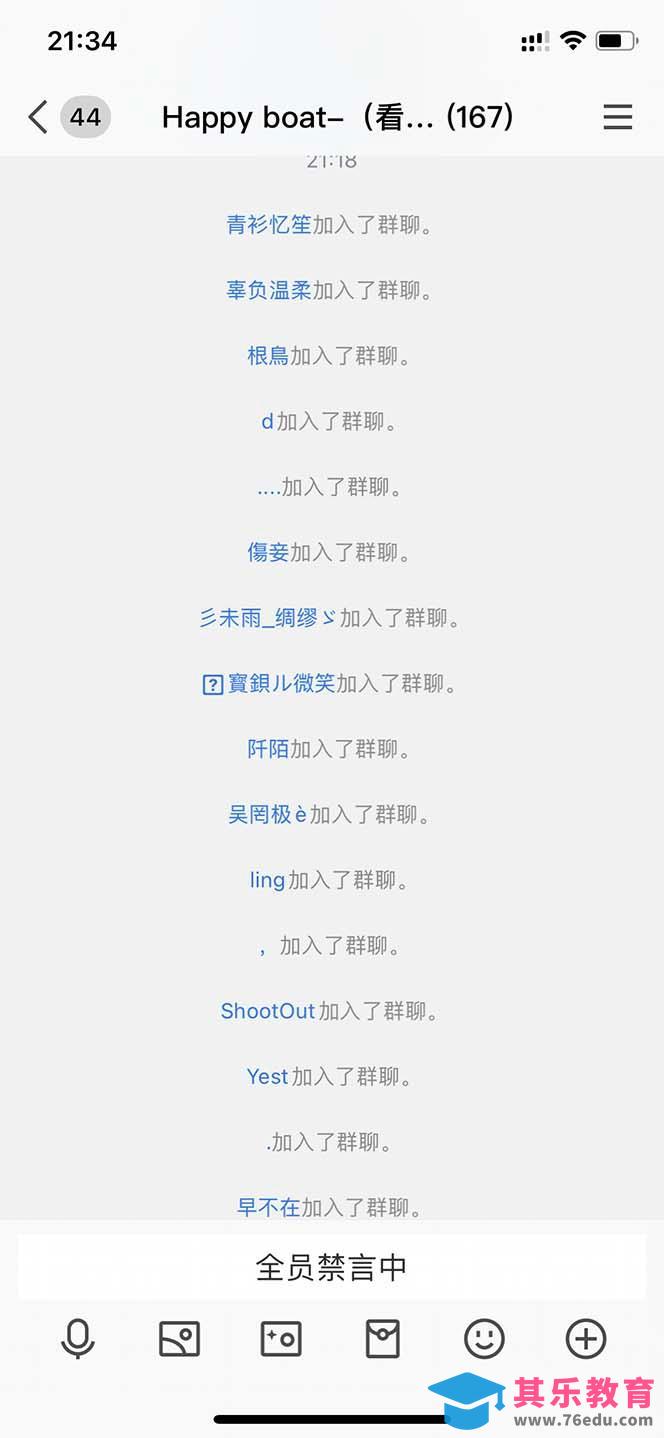Open member 阡陌's profile
The width and height of the screenshot is (664, 1438).
pyautogui.click(x=268, y=749)
